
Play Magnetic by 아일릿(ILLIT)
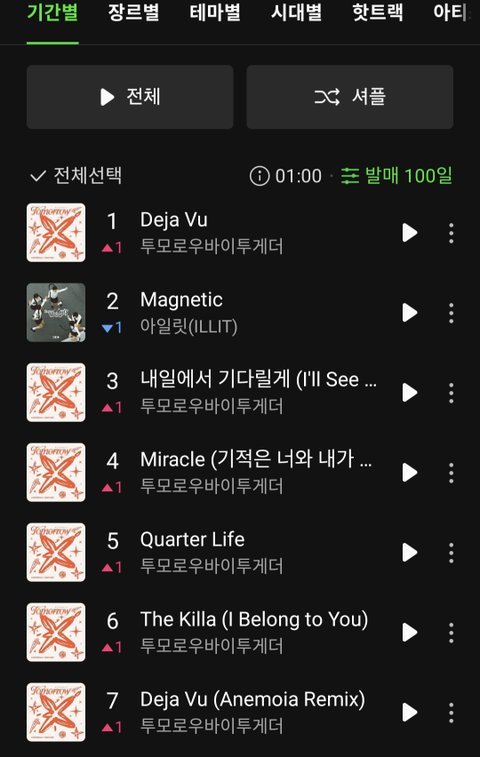[x=409, y=313]
